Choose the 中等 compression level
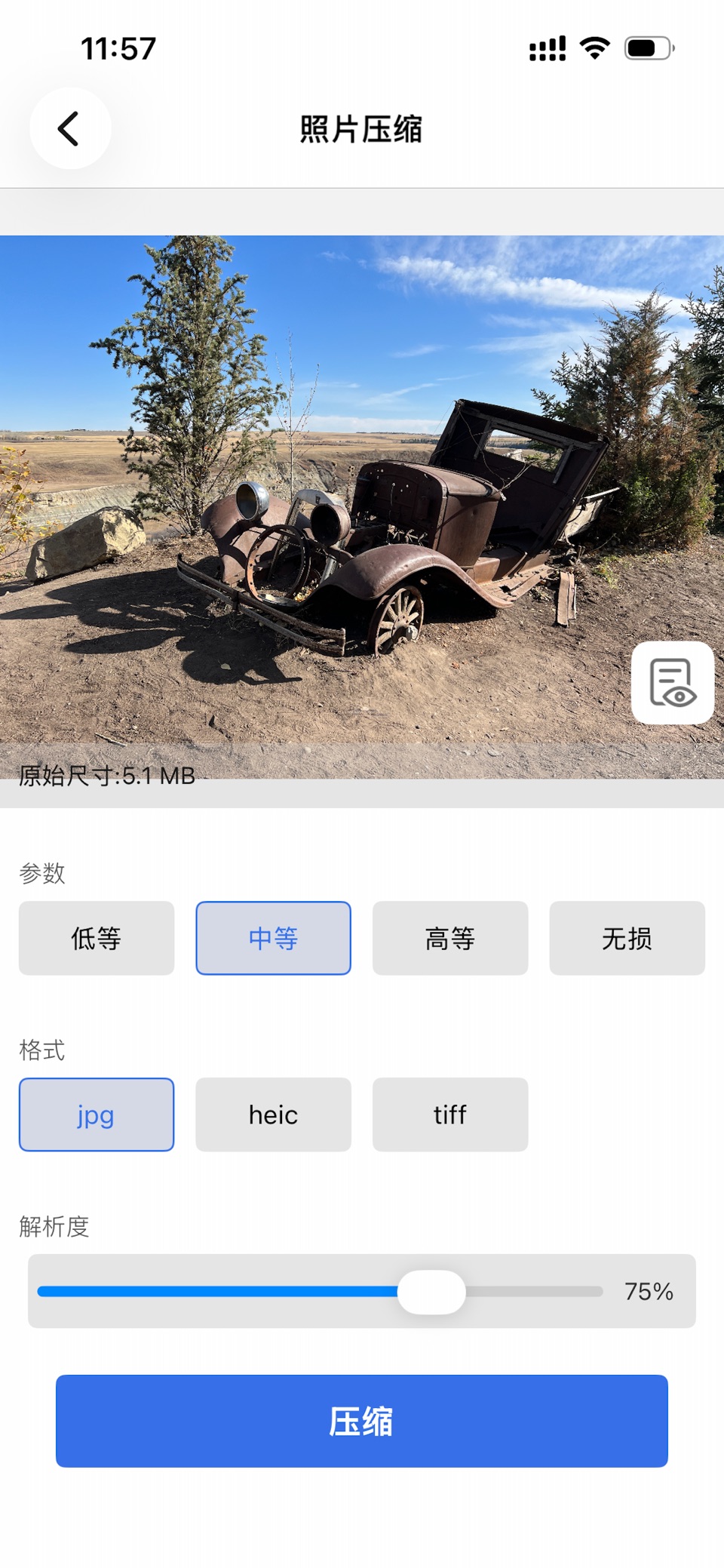724x1568 pixels. tap(273, 938)
